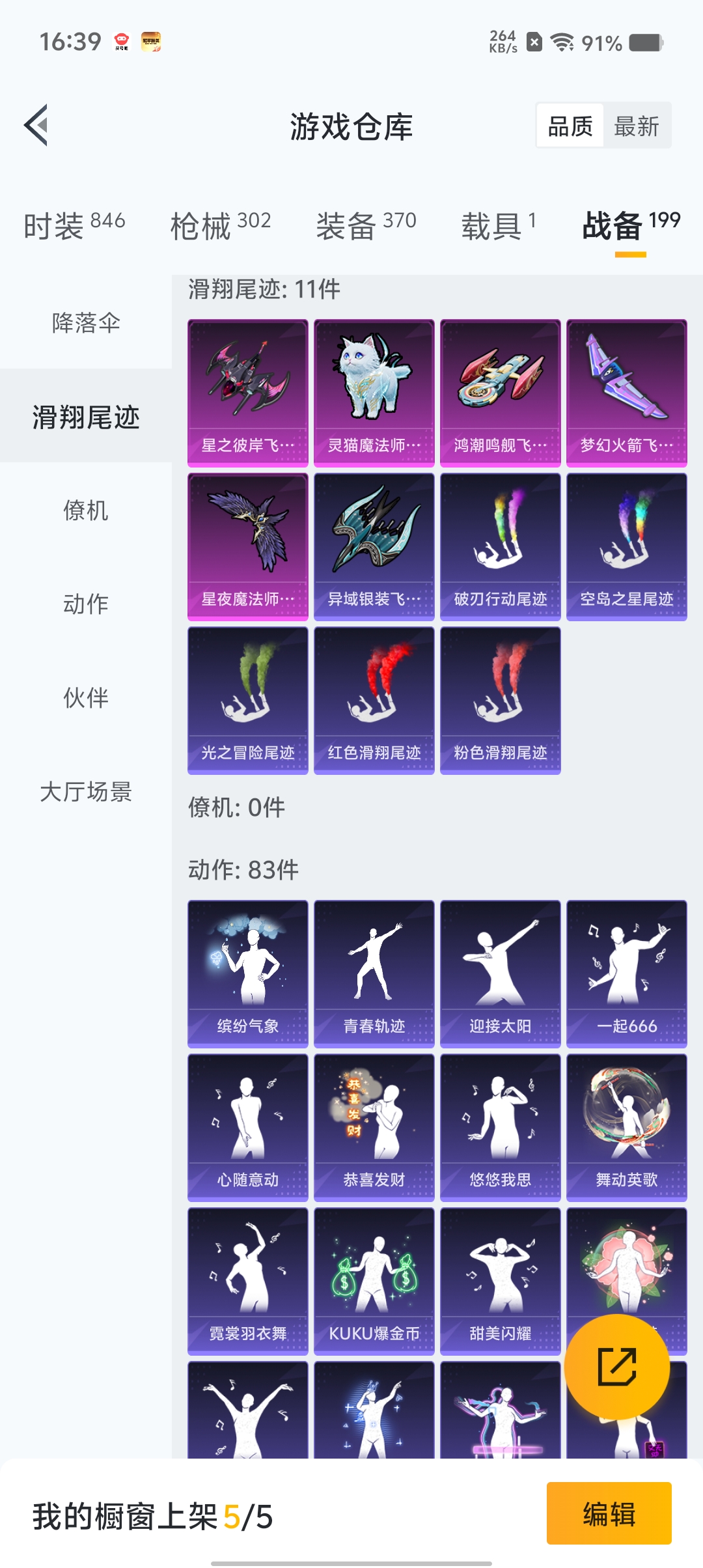The width and height of the screenshot is (703, 1568).
Task: Select the 红色滑翔尾迹 red trail
Action: pos(373,702)
